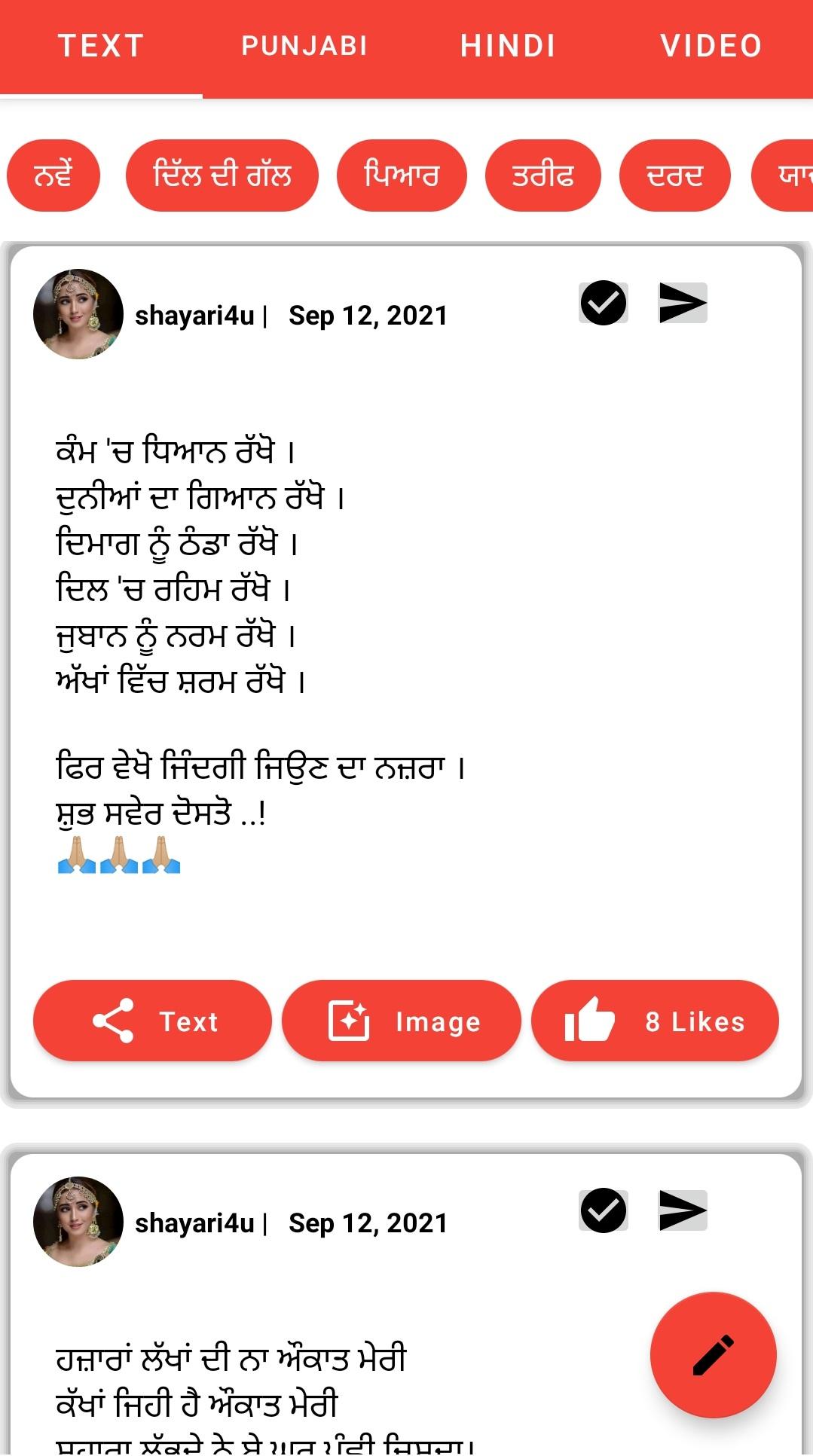
Task: Tap the ਤਰੀਫ category chip
Action: [x=543, y=176]
